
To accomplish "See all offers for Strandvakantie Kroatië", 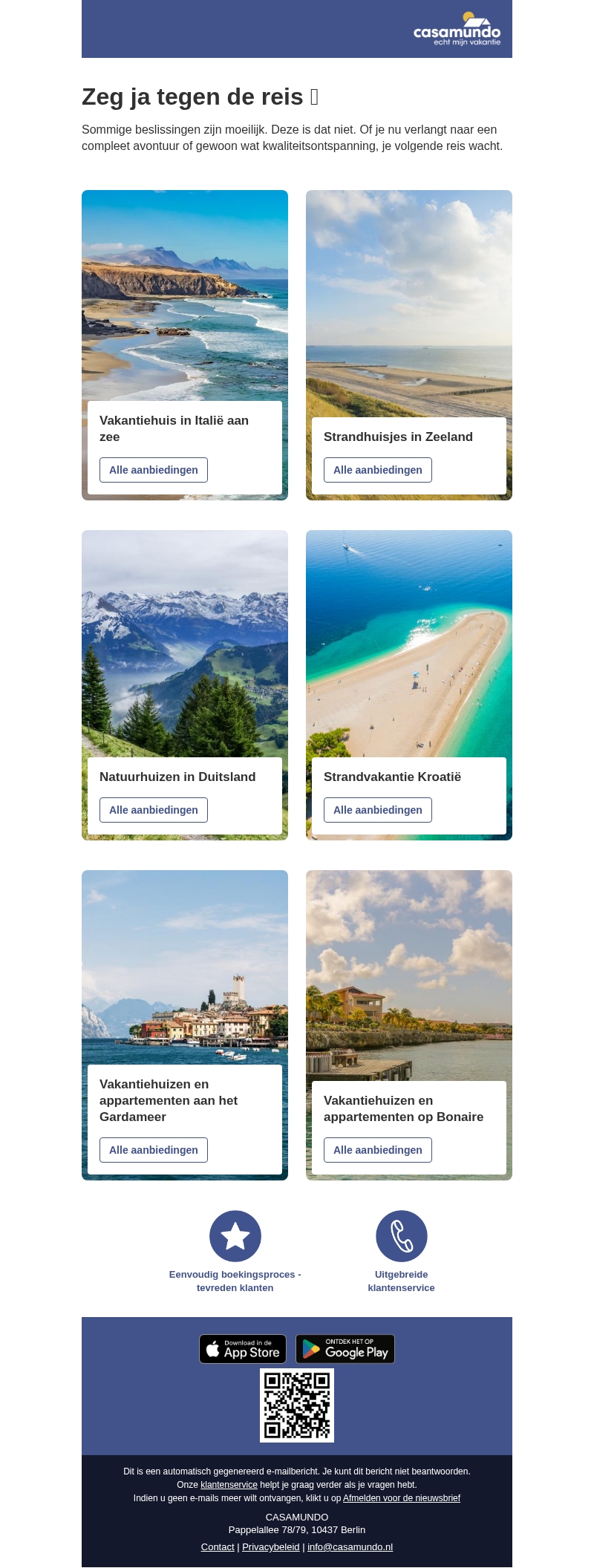I will click(377, 810).
